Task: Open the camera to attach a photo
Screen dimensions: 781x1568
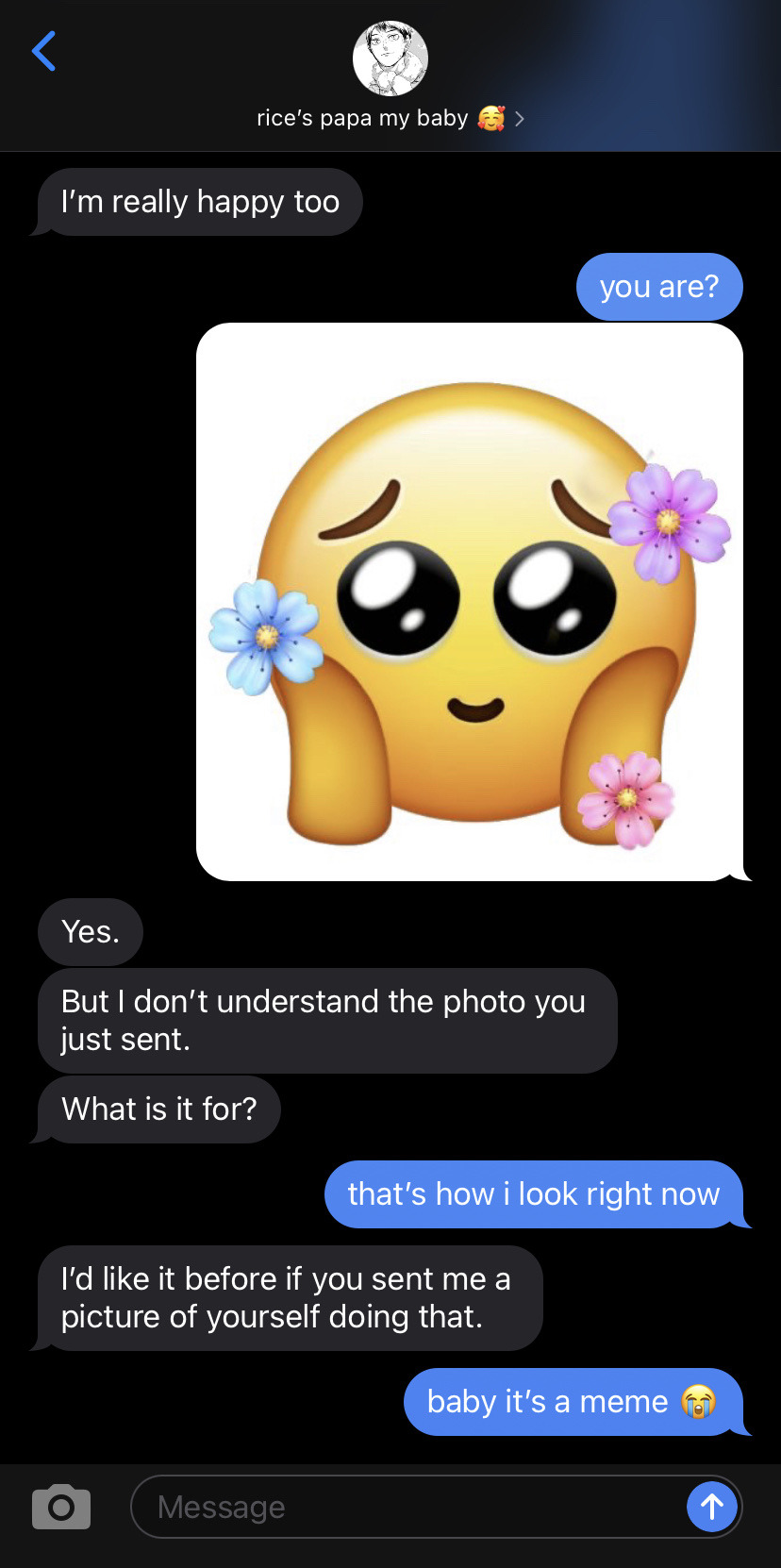Action: click(x=61, y=1507)
